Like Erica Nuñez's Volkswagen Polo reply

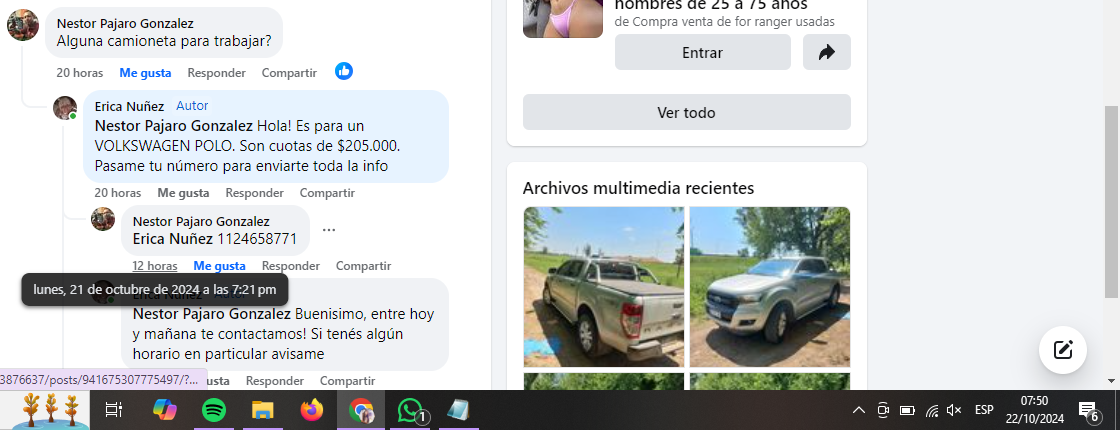point(183,192)
